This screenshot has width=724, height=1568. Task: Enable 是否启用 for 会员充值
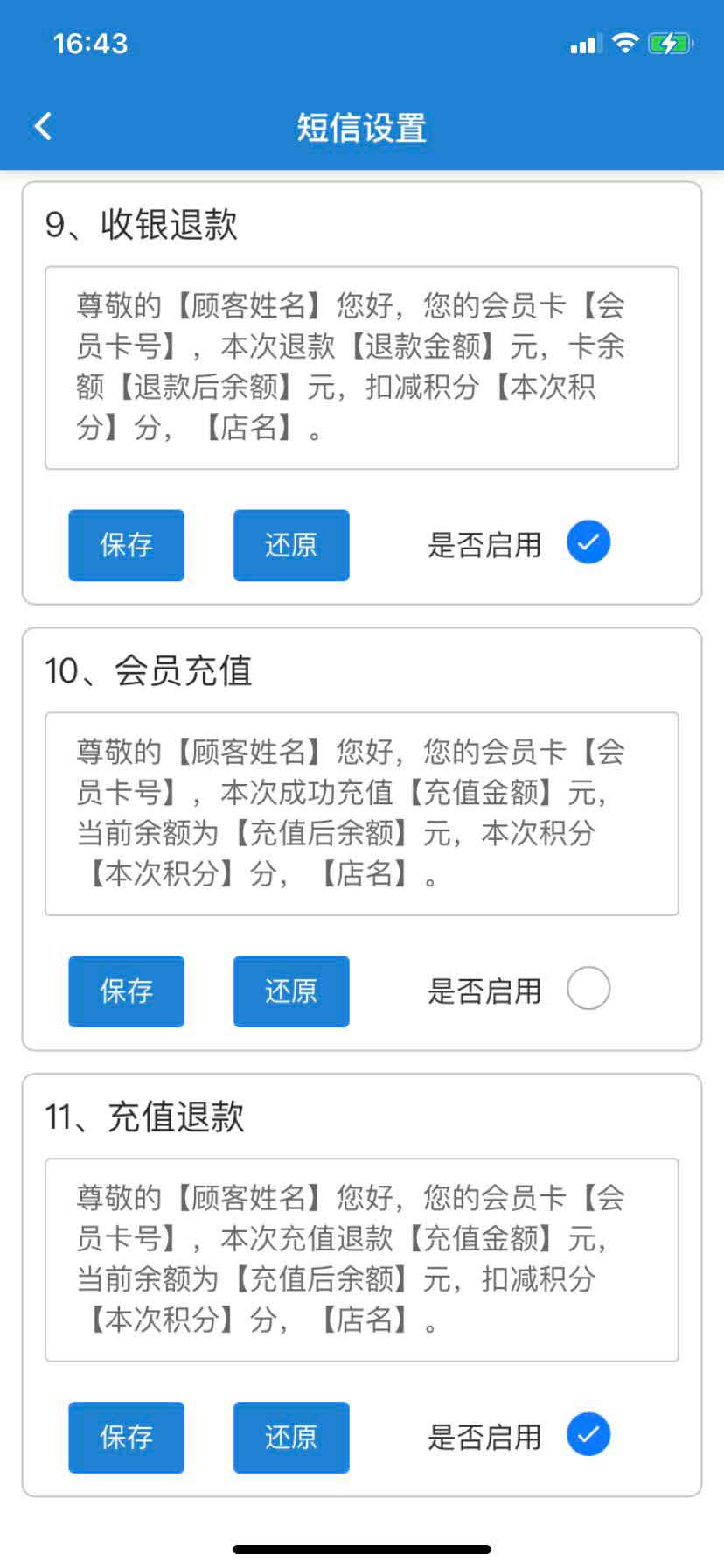pos(588,989)
